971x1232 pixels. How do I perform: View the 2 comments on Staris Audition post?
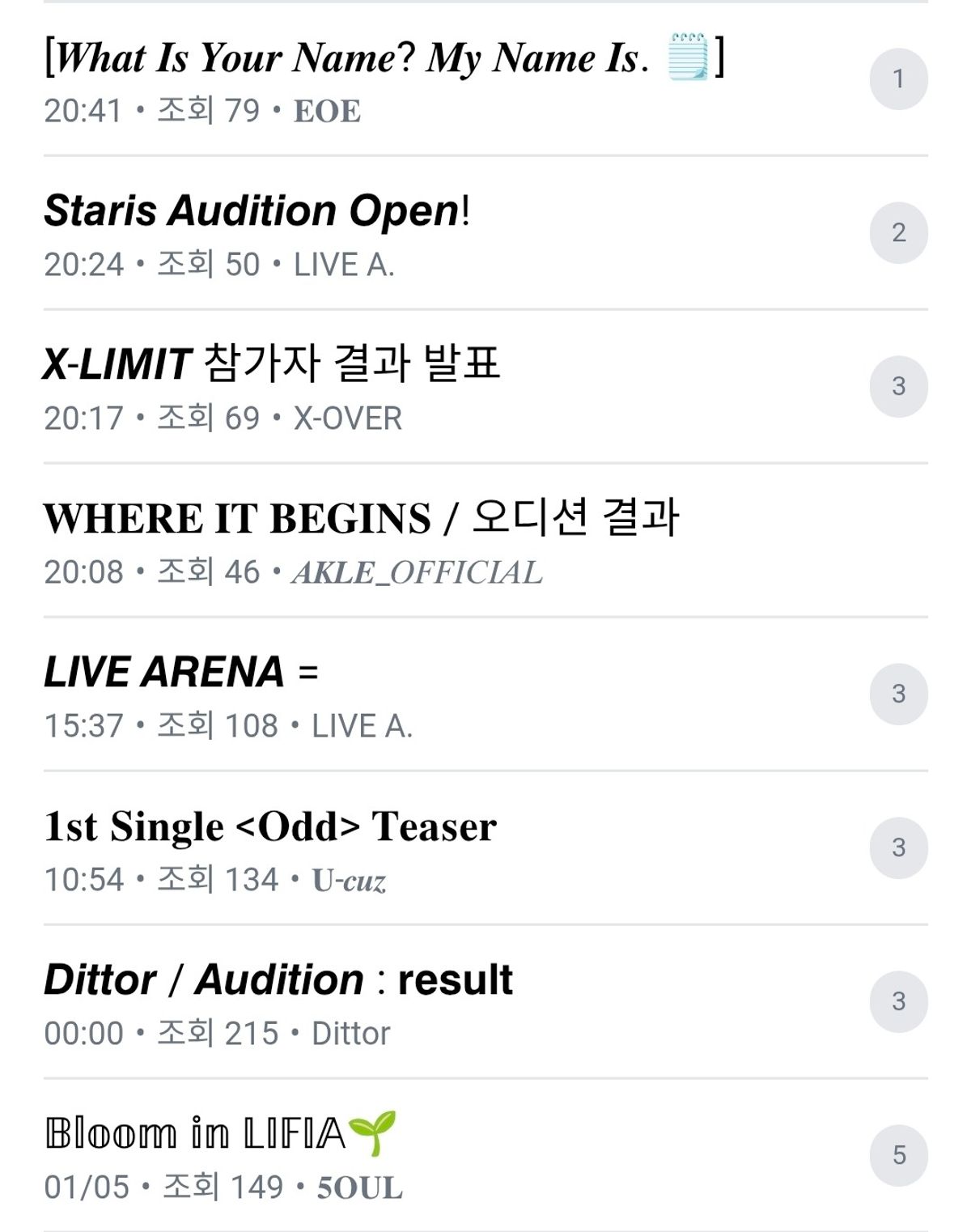click(x=898, y=233)
